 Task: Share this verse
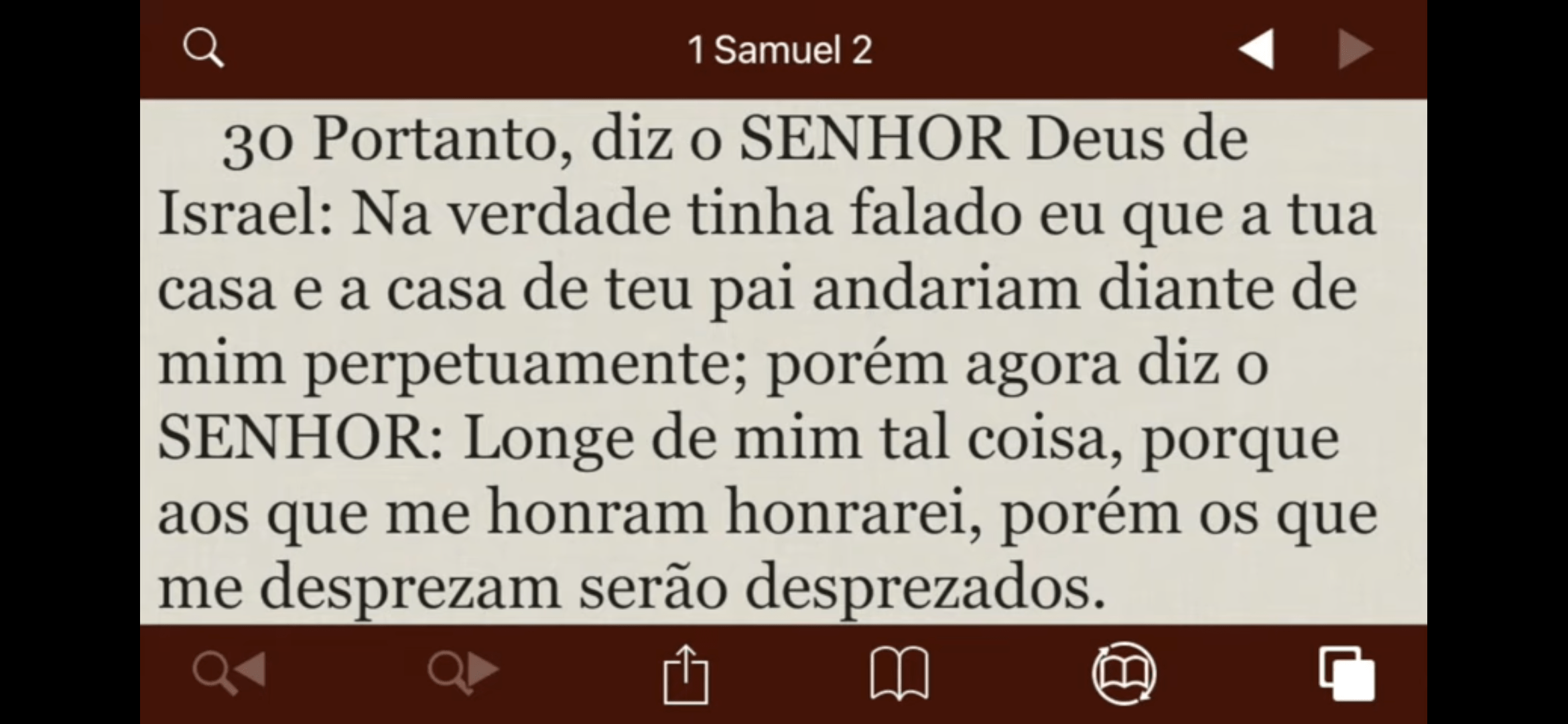point(685,674)
